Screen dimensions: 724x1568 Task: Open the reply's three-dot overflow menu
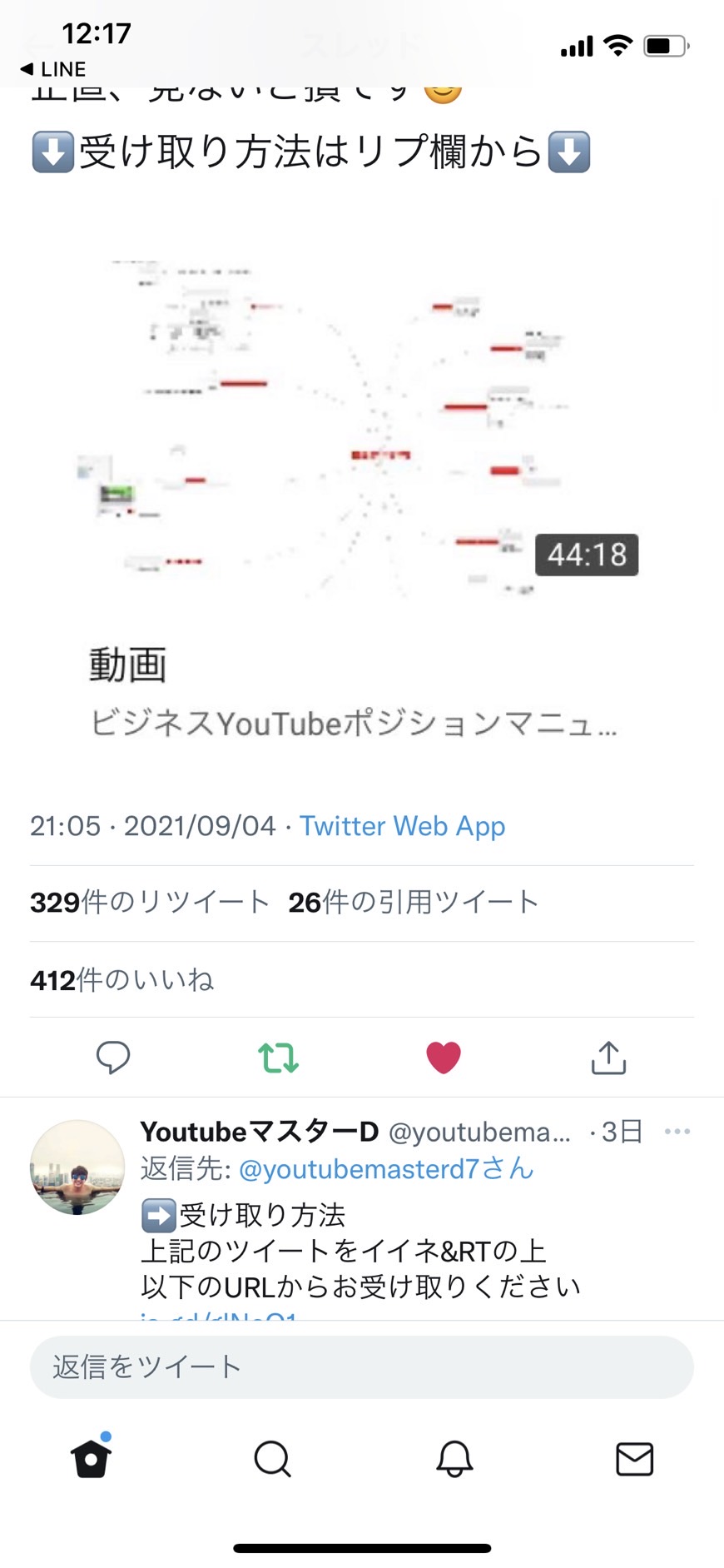677,1131
